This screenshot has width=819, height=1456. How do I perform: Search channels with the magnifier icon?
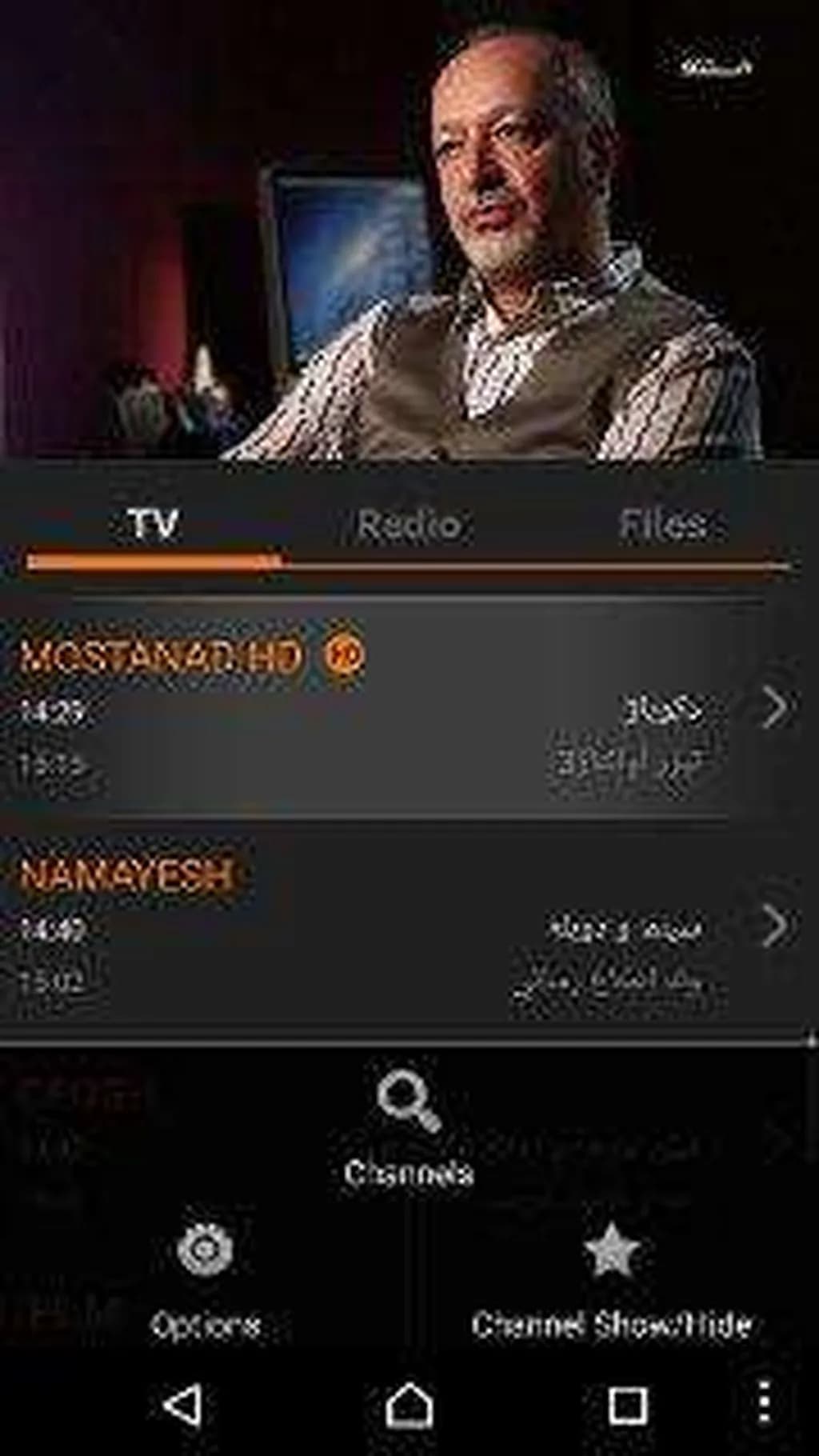(408, 1102)
